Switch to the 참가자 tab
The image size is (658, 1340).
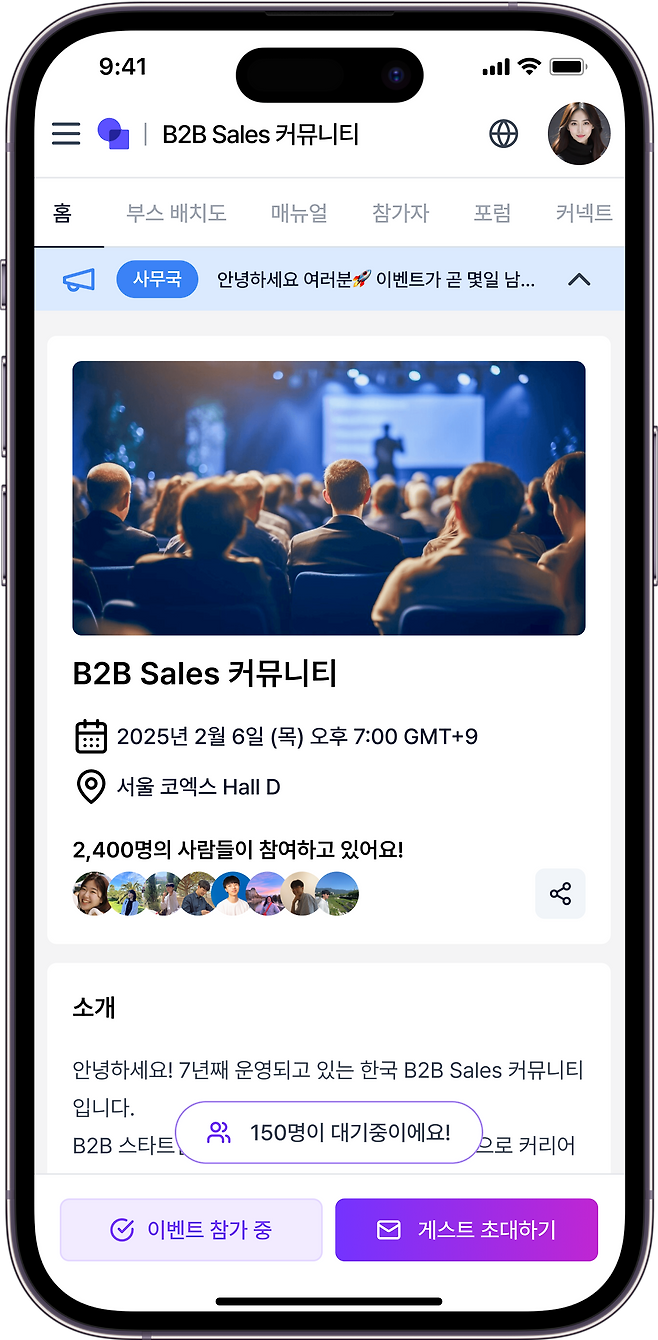[400, 213]
